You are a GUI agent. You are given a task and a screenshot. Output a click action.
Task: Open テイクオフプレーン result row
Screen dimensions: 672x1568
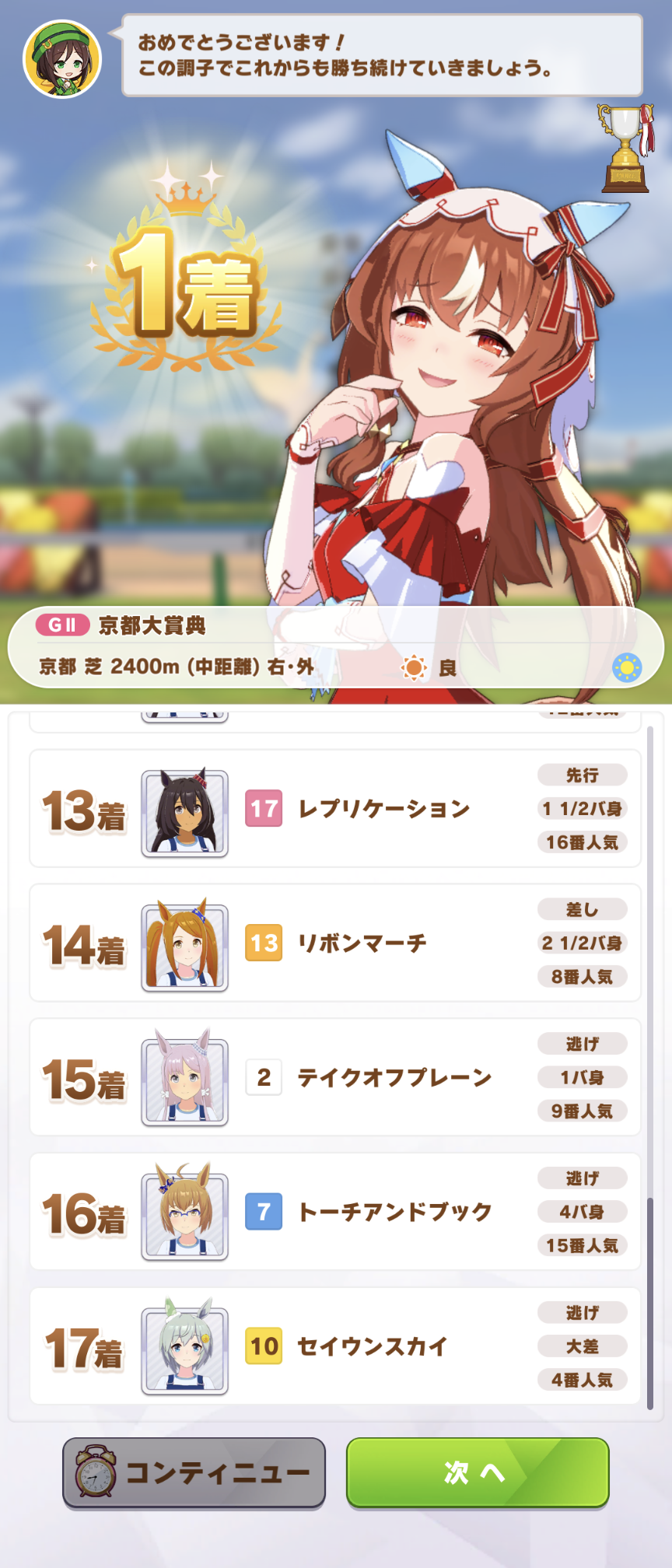[334, 1077]
